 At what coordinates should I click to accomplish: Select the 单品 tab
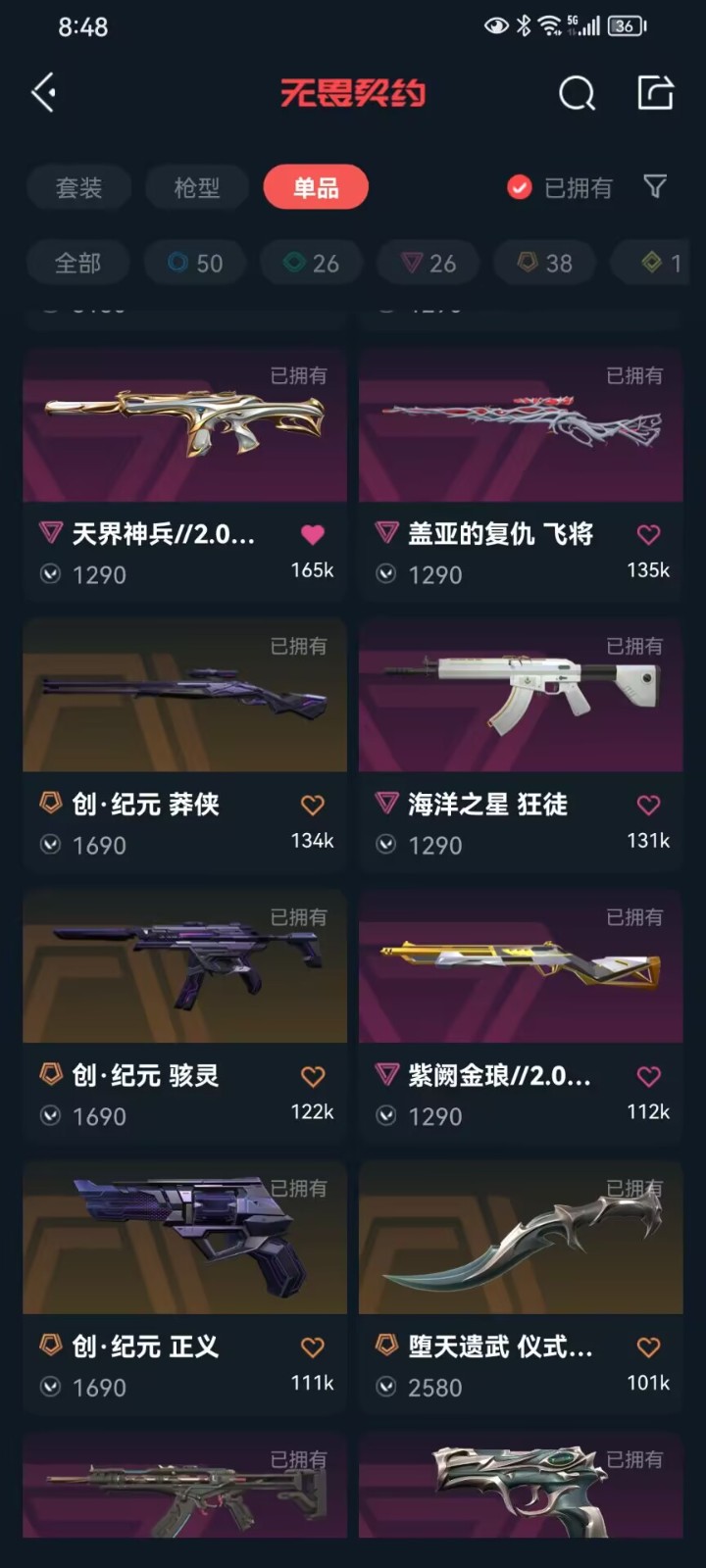click(x=316, y=187)
